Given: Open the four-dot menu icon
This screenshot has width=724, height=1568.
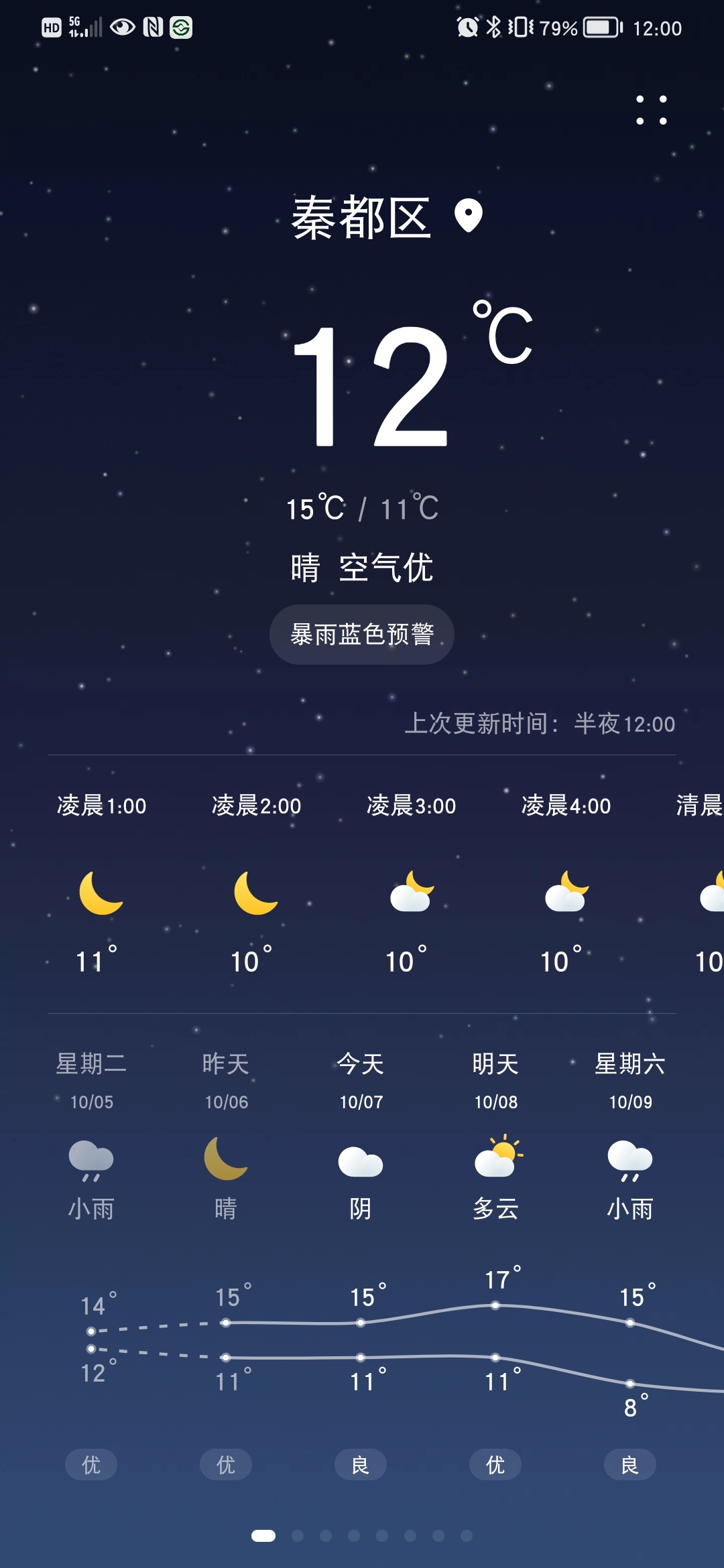Looking at the screenshot, I should click(652, 110).
